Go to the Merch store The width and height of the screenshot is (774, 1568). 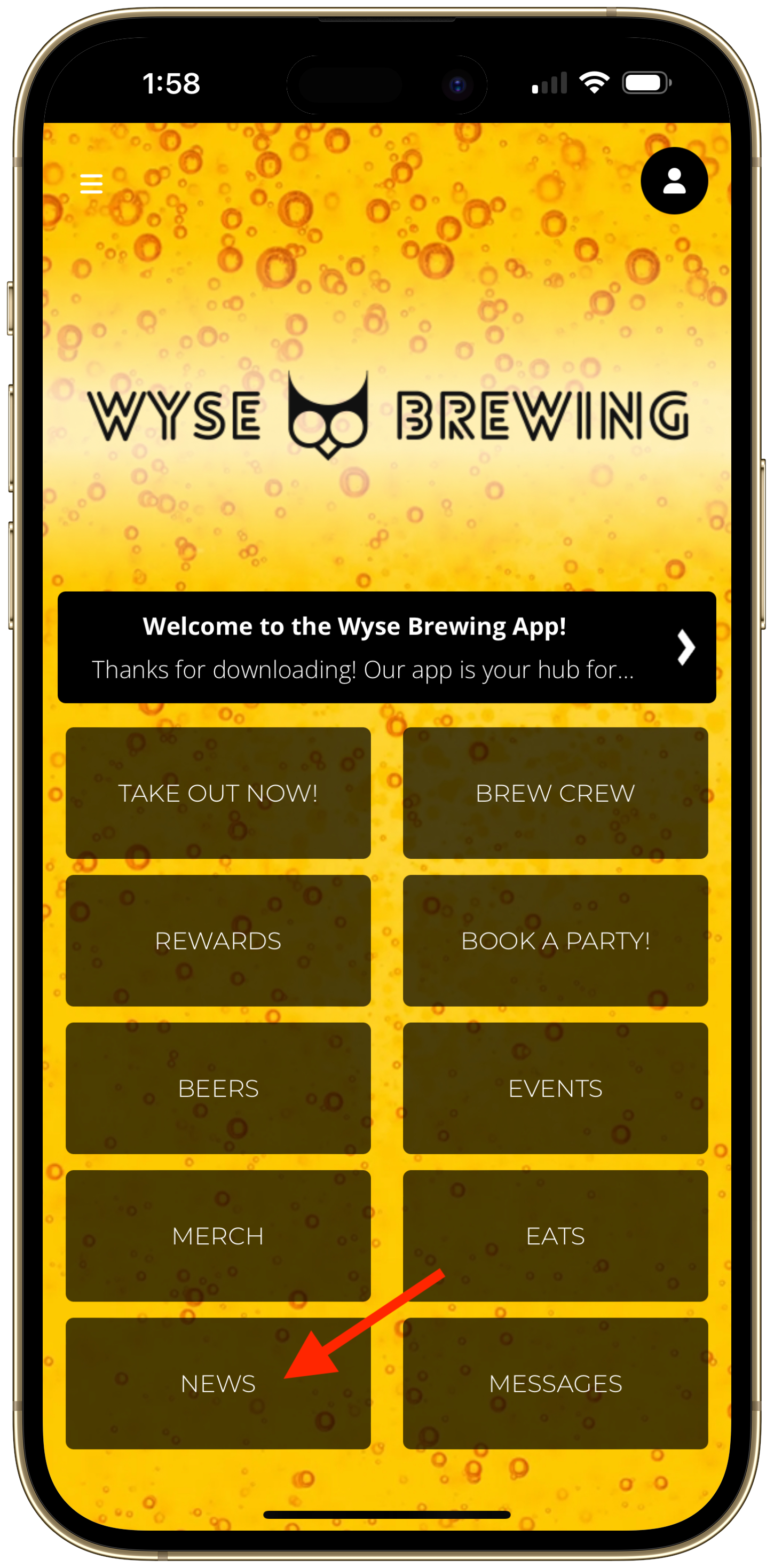[218, 1236]
